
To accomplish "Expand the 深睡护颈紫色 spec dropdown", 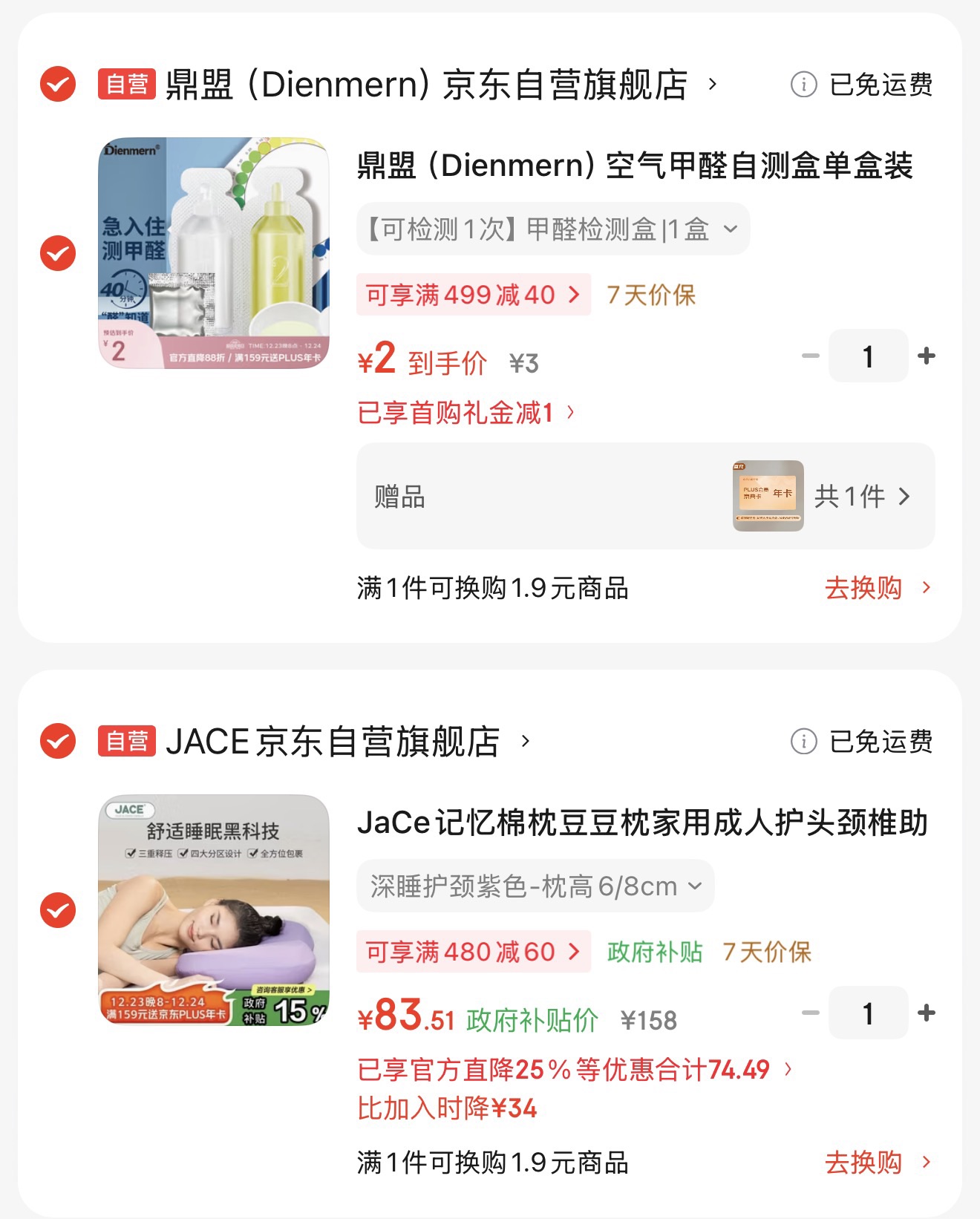I will click(x=535, y=886).
